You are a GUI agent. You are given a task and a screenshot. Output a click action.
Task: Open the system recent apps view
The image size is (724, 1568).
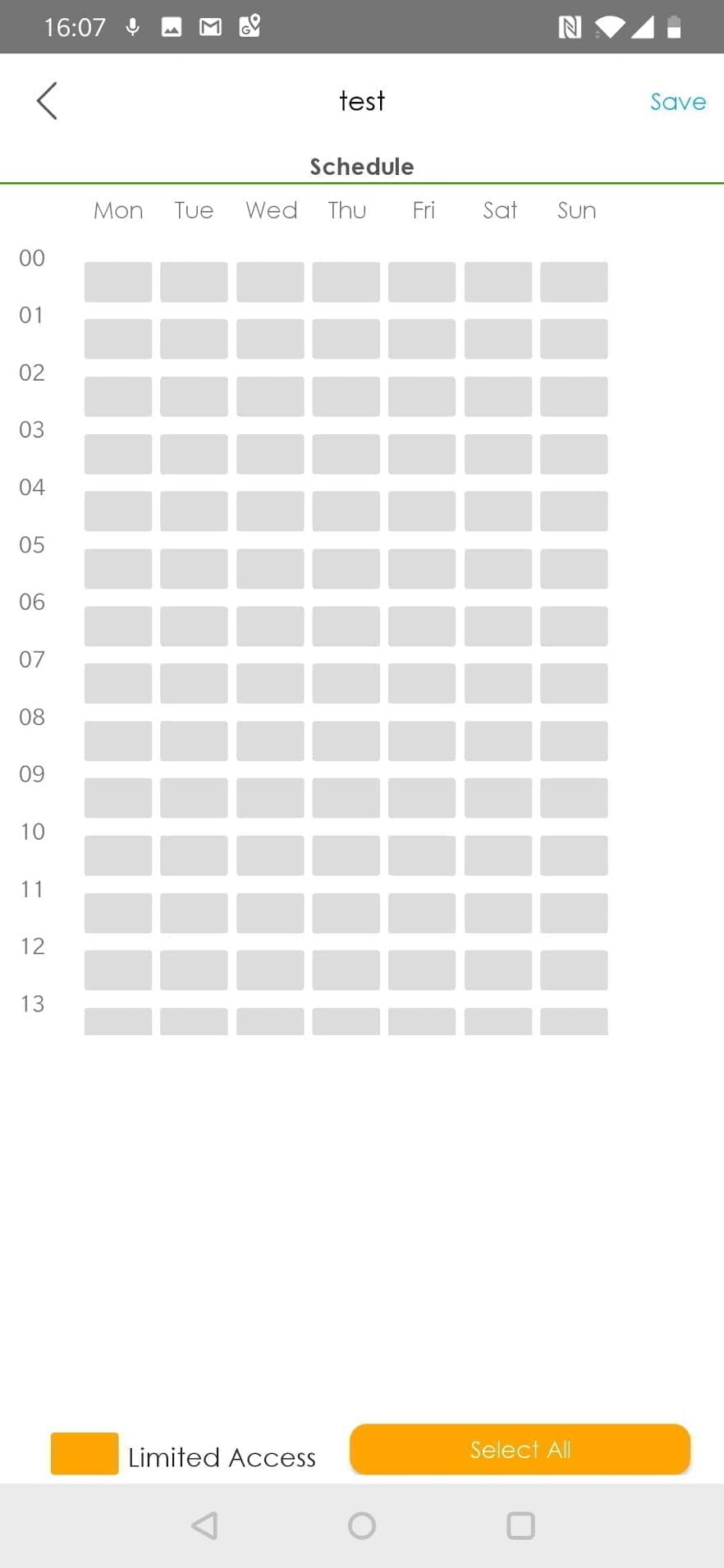(x=520, y=1526)
